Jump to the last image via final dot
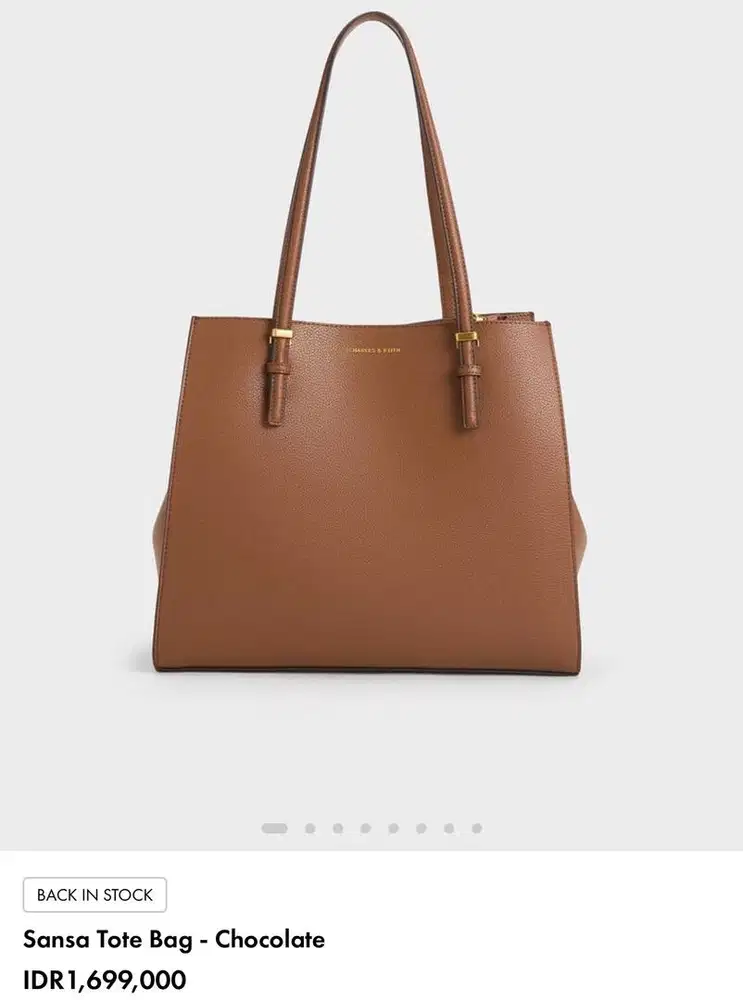Screen dimensions: 743x1000 click(478, 827)
